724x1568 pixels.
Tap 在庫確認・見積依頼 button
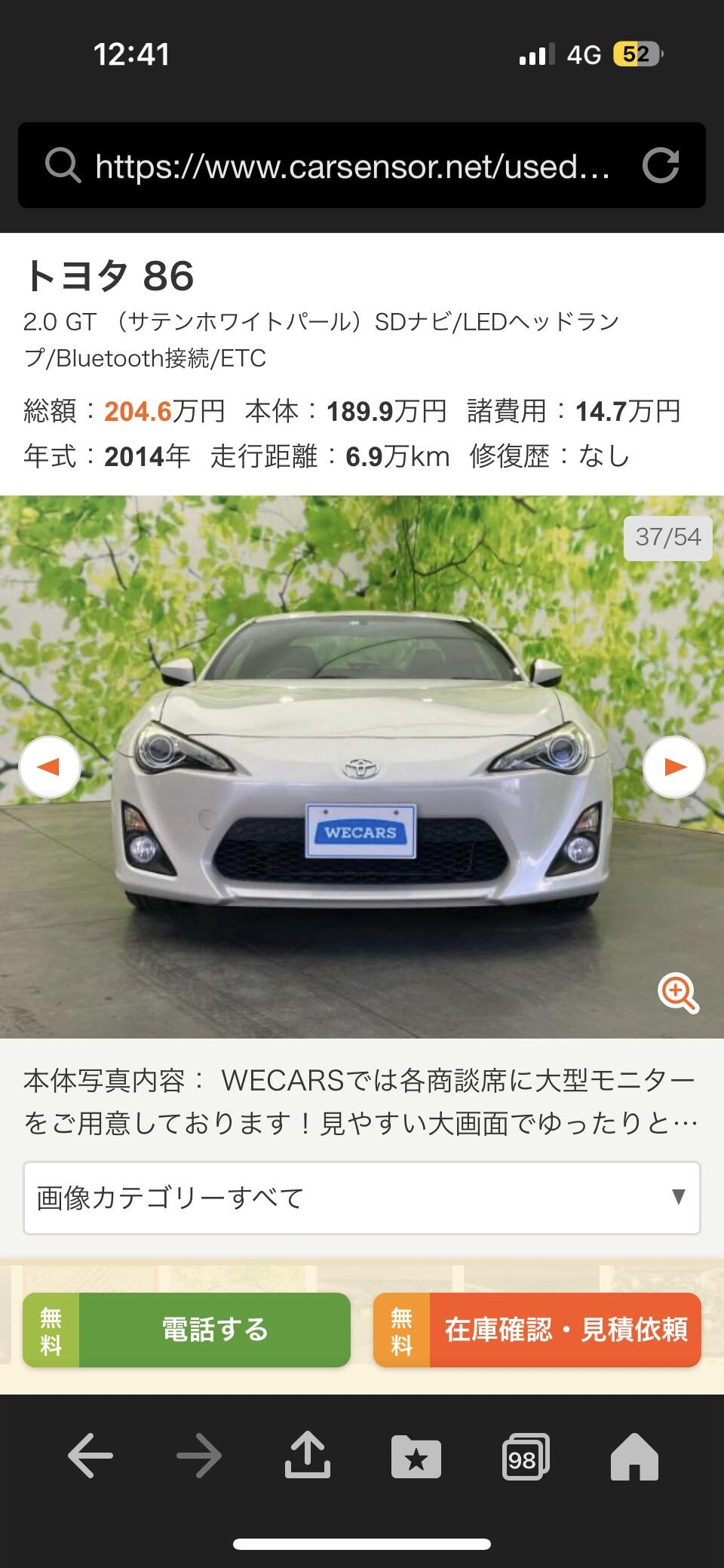[537, 1330]
